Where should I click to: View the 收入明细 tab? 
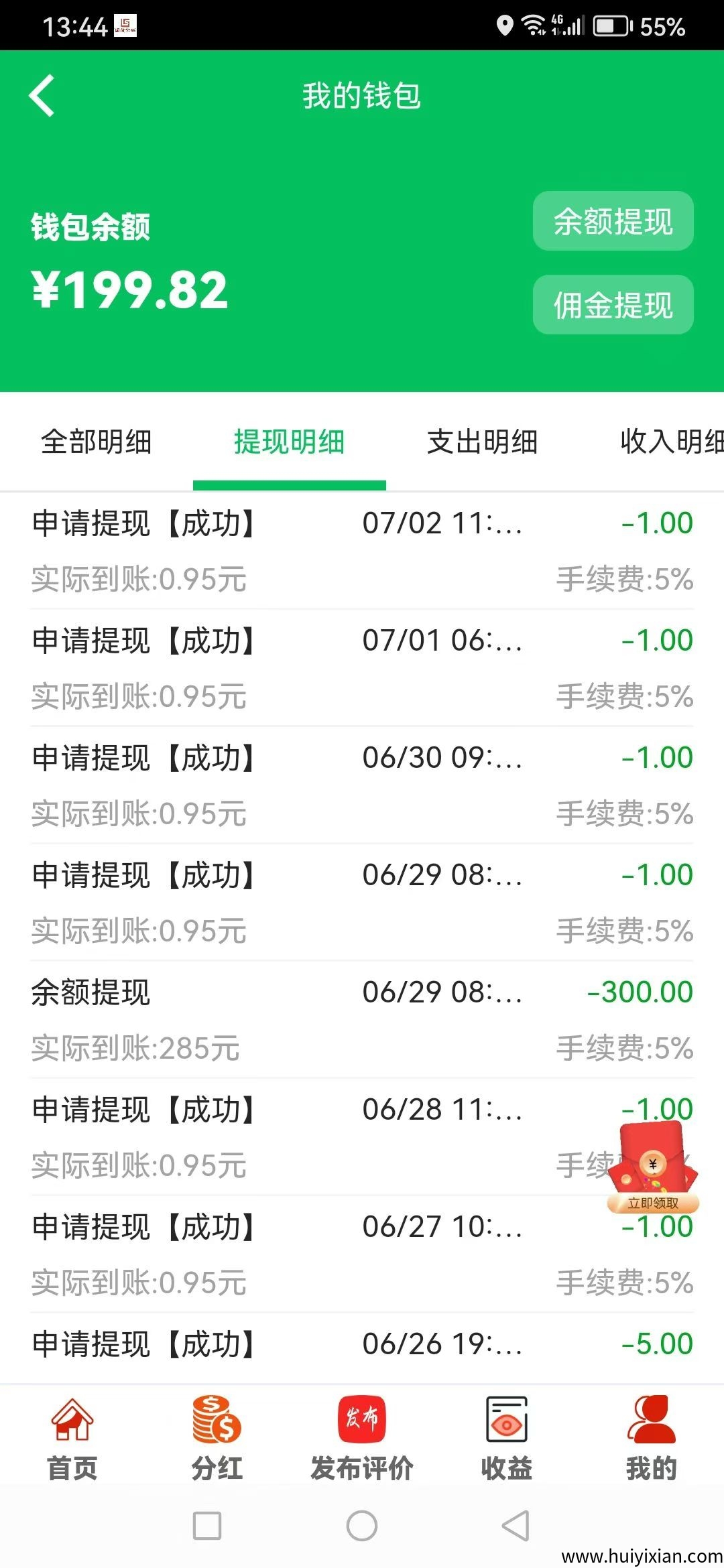[670, 442]
